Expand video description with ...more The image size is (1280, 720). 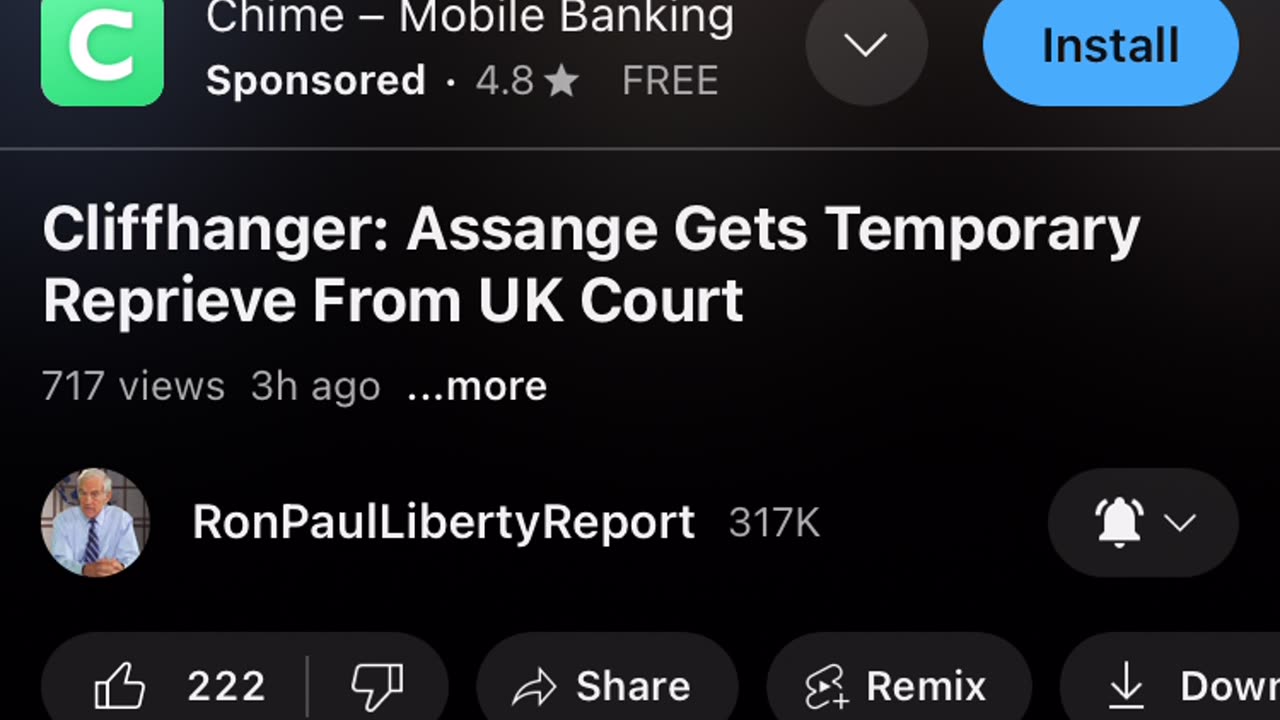(477, 386)
